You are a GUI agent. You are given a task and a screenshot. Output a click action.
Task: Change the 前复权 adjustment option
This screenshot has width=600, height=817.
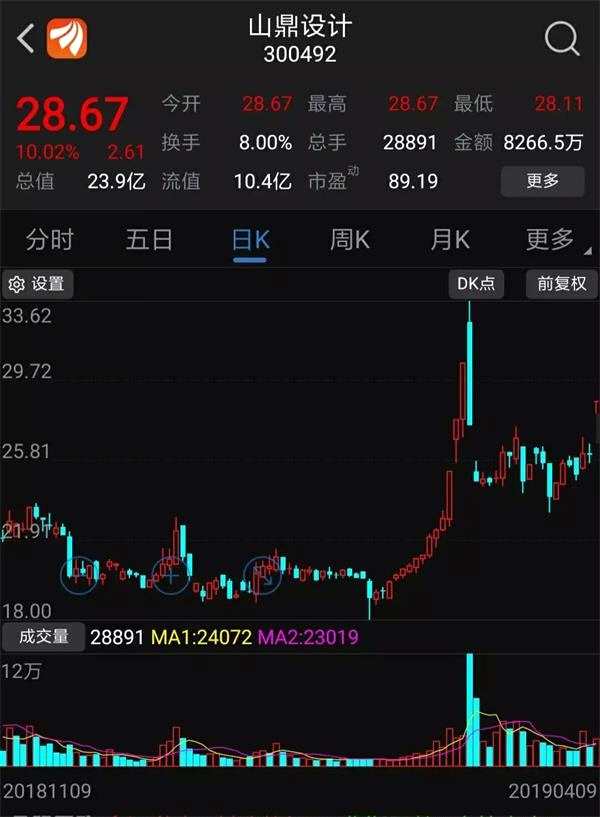point(560,284)
